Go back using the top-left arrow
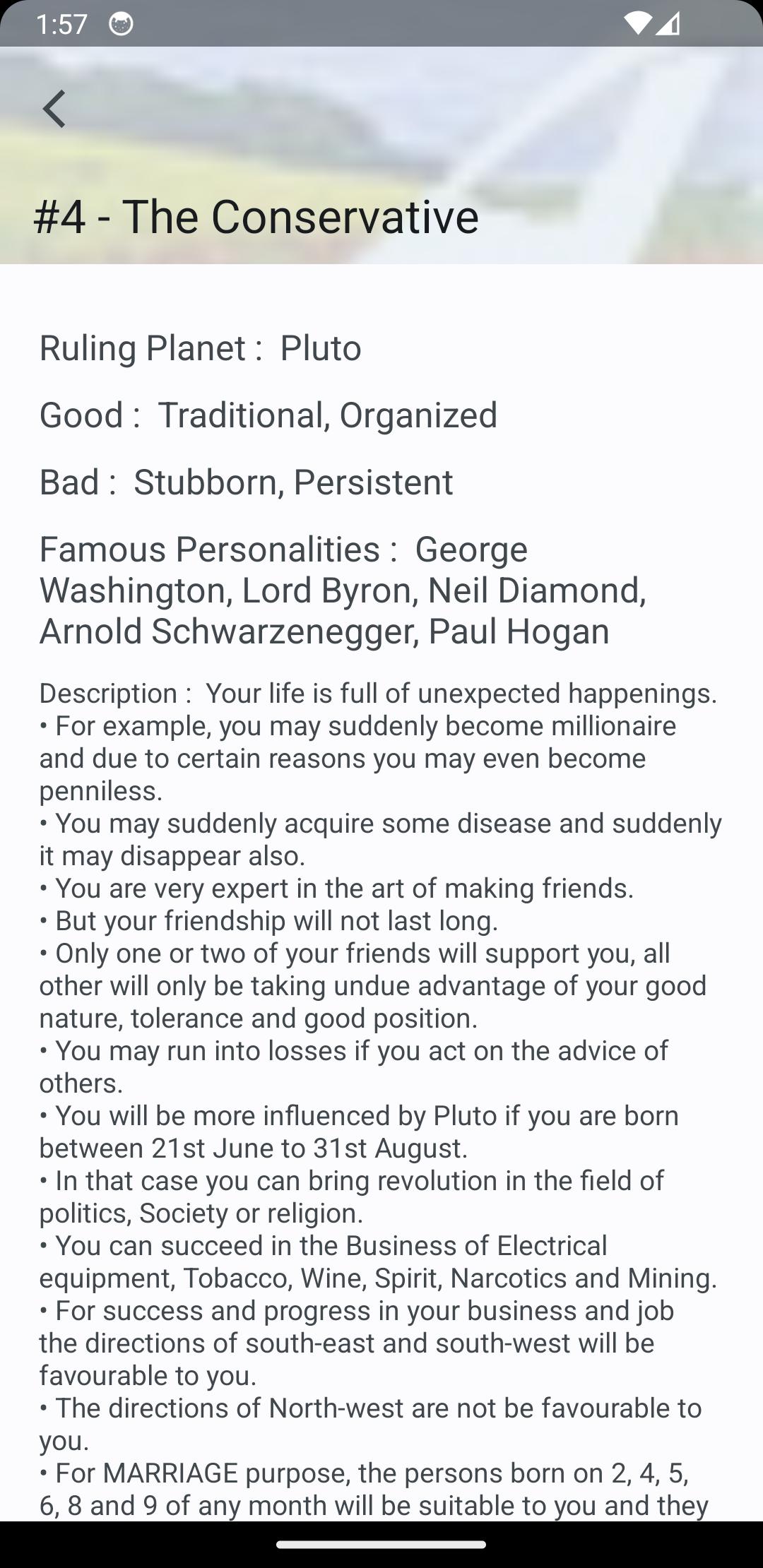Viewport: 763px width, 1568px height. point(54,109)
